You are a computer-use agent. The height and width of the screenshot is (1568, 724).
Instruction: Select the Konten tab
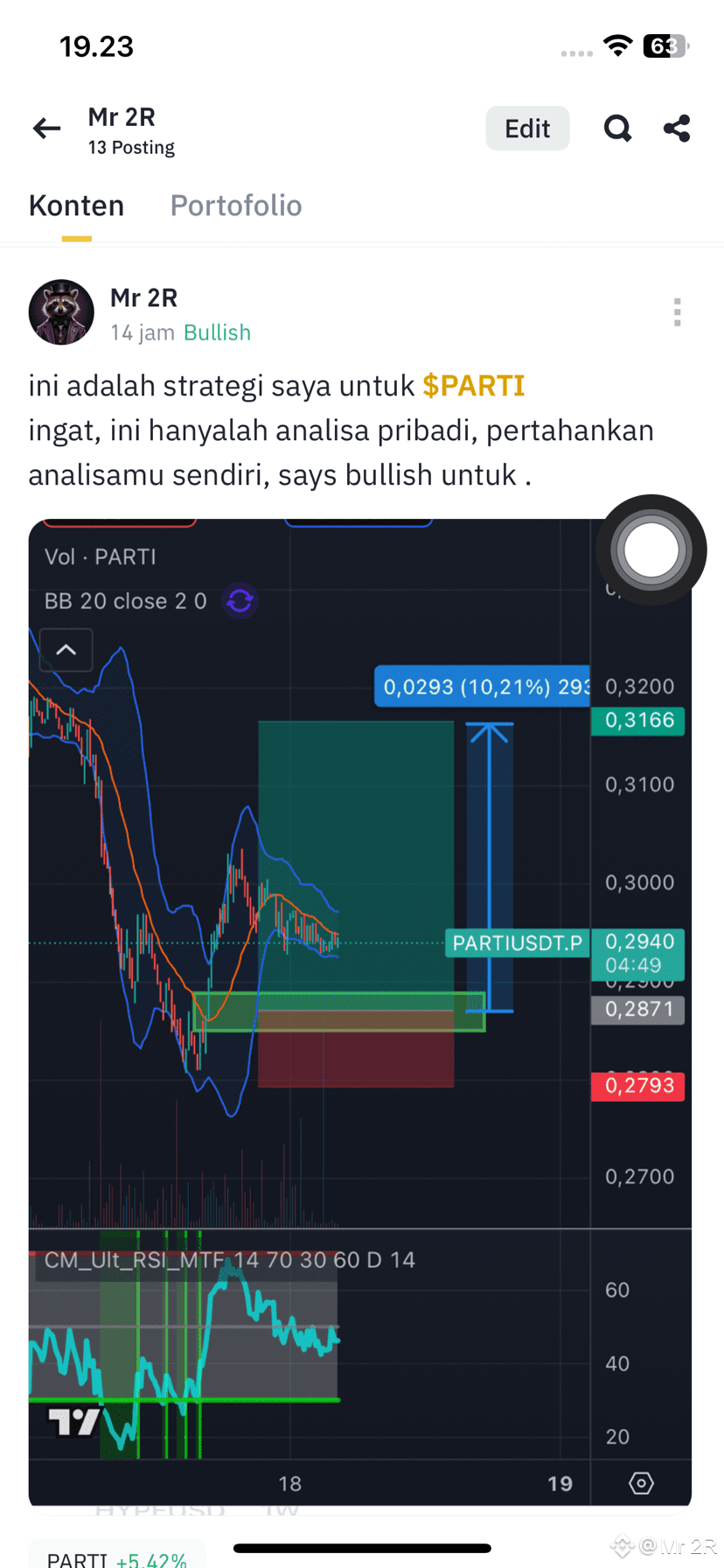pos(76,205)
